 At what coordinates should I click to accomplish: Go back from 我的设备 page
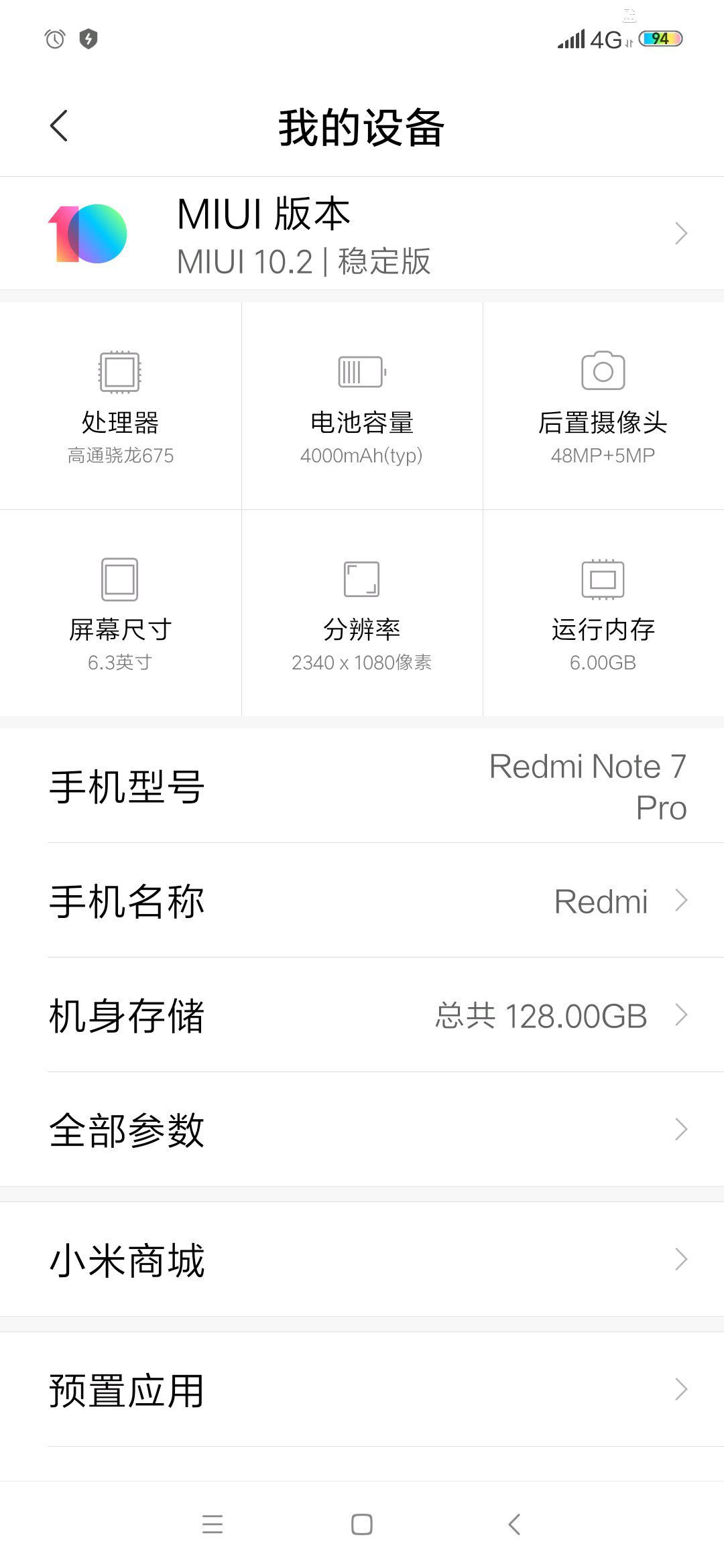[x=59, y=126]
